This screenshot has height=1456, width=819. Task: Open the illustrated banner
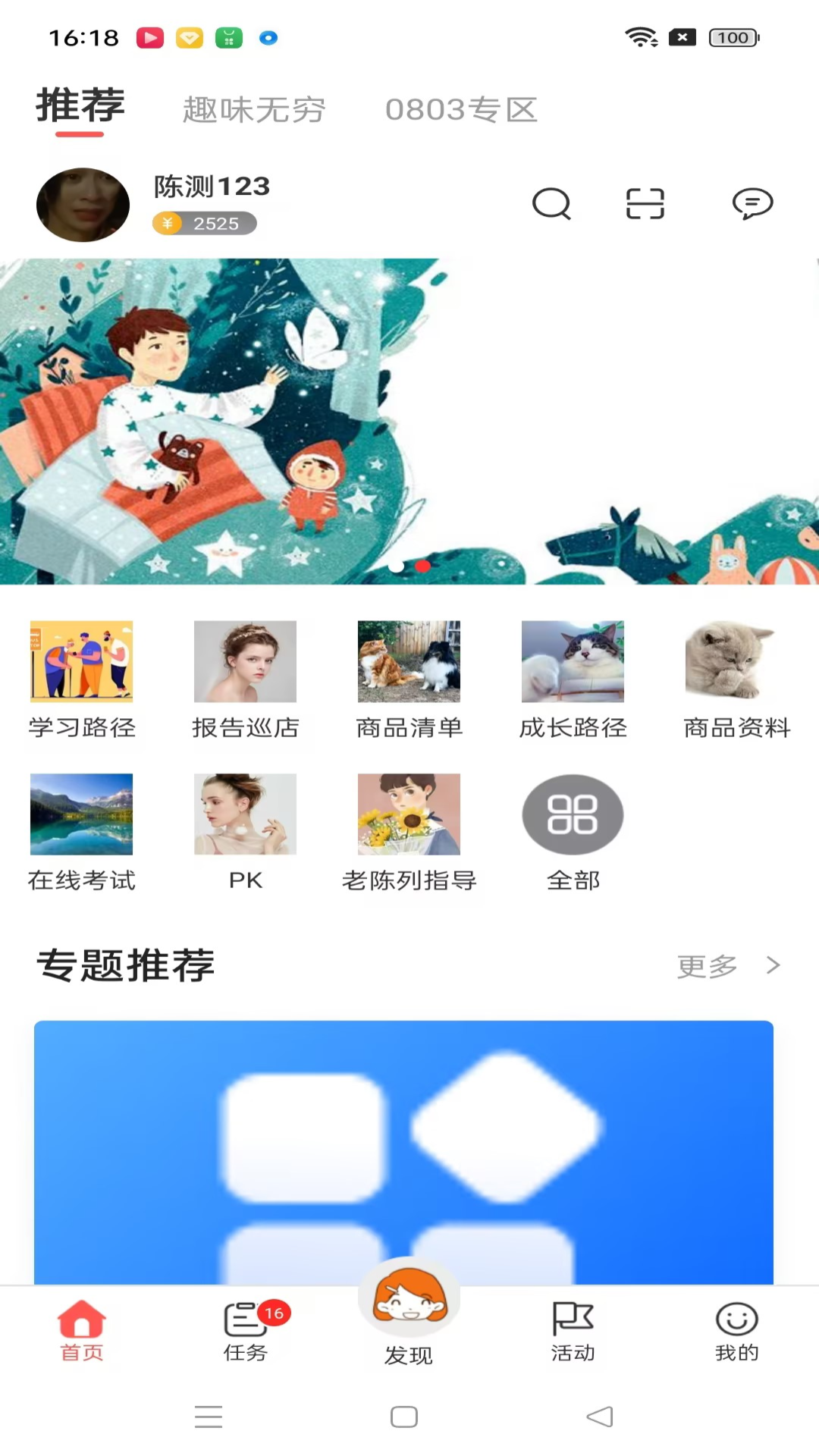click(409, 421)
